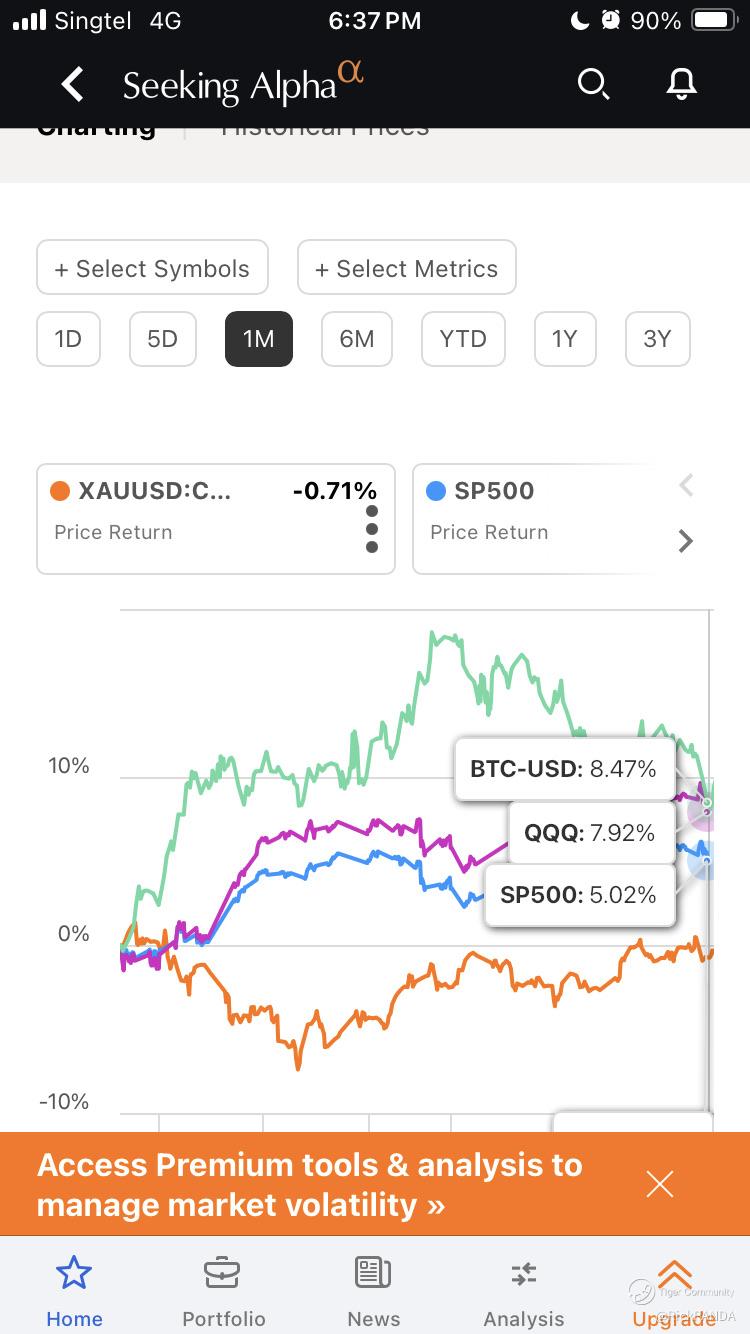Open the Access Premium tools link

pyautogui.click(x=310, y=1184)
